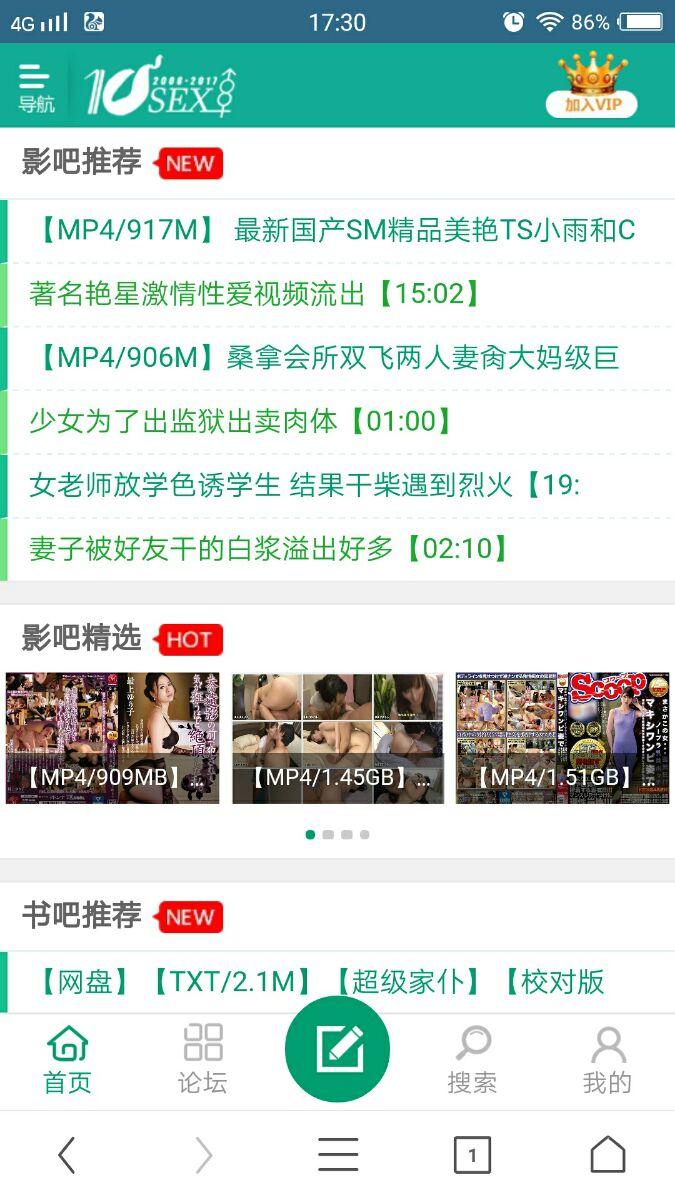Open the MP4/906M list entry
The image size is (675, 1200).
coord(325,358)
